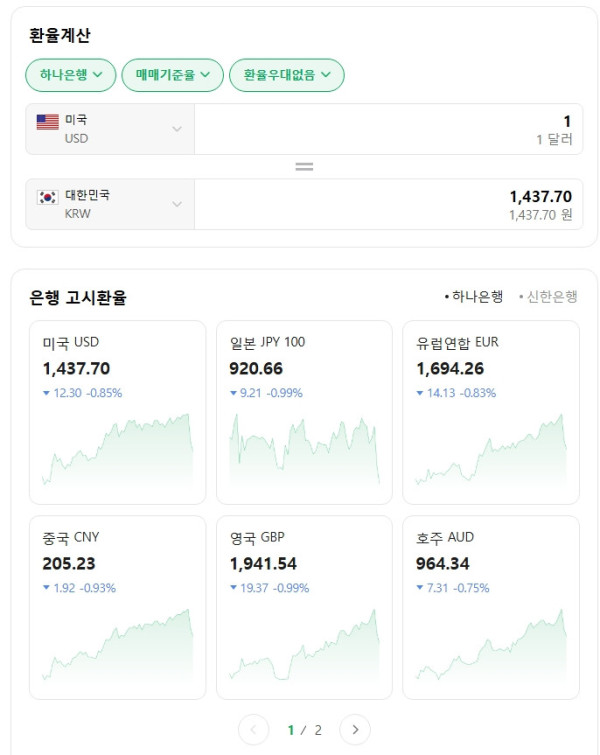600x755 pixels.
Task: Open the 호주 AUD rate card
Action: (491, 607)
